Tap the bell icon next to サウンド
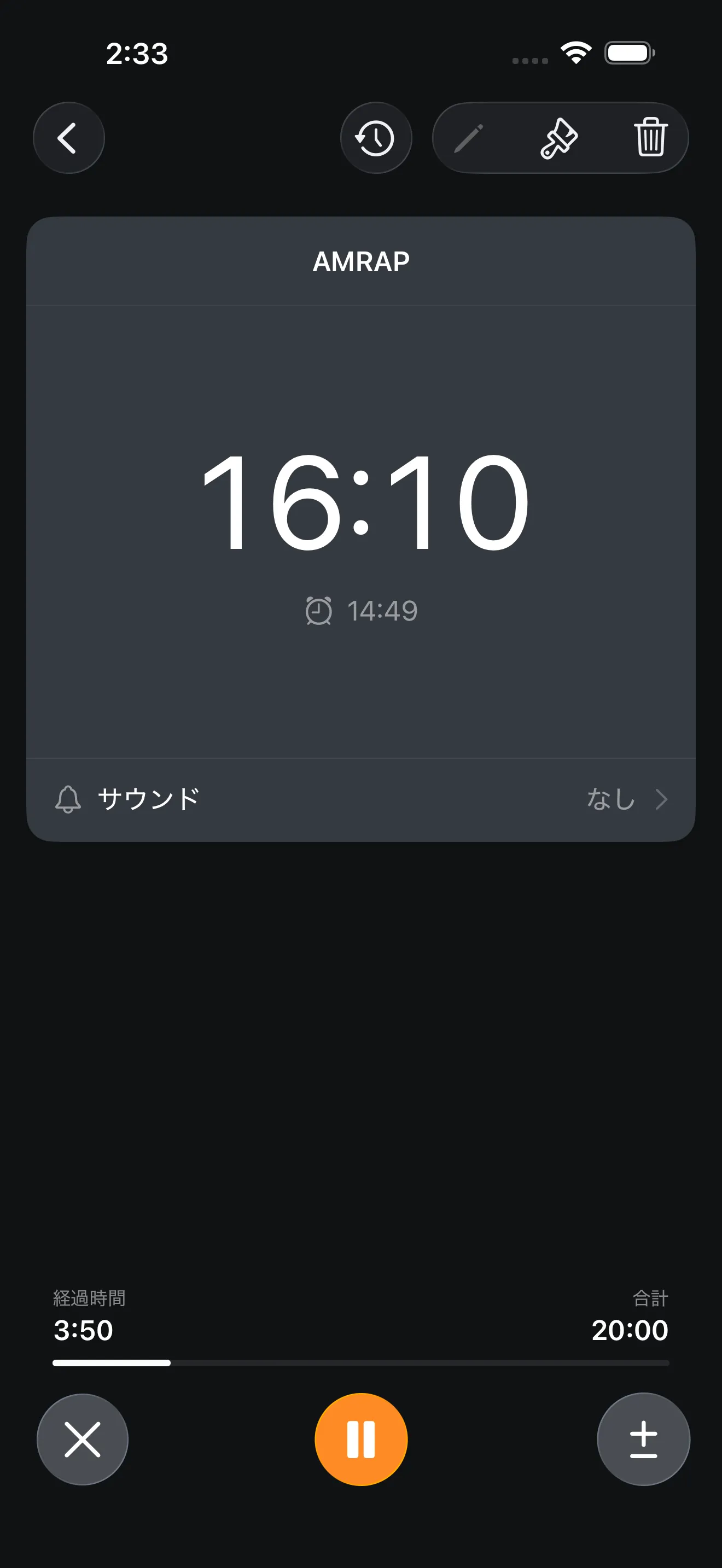Image resolution: width=722 pixels, height=1568 pixels. point(68,799)
